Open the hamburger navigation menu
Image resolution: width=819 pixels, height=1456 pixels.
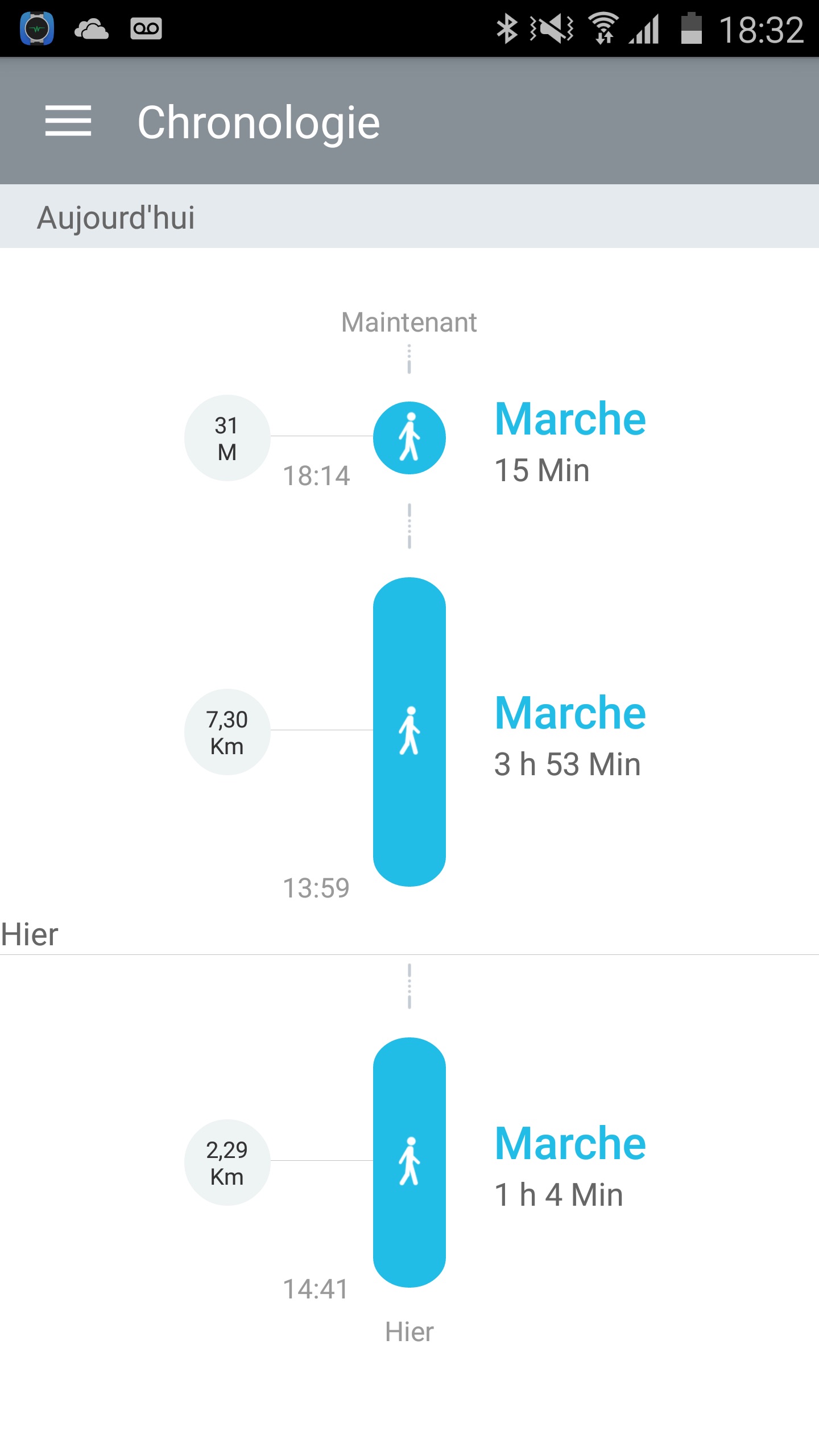point(68,121)
